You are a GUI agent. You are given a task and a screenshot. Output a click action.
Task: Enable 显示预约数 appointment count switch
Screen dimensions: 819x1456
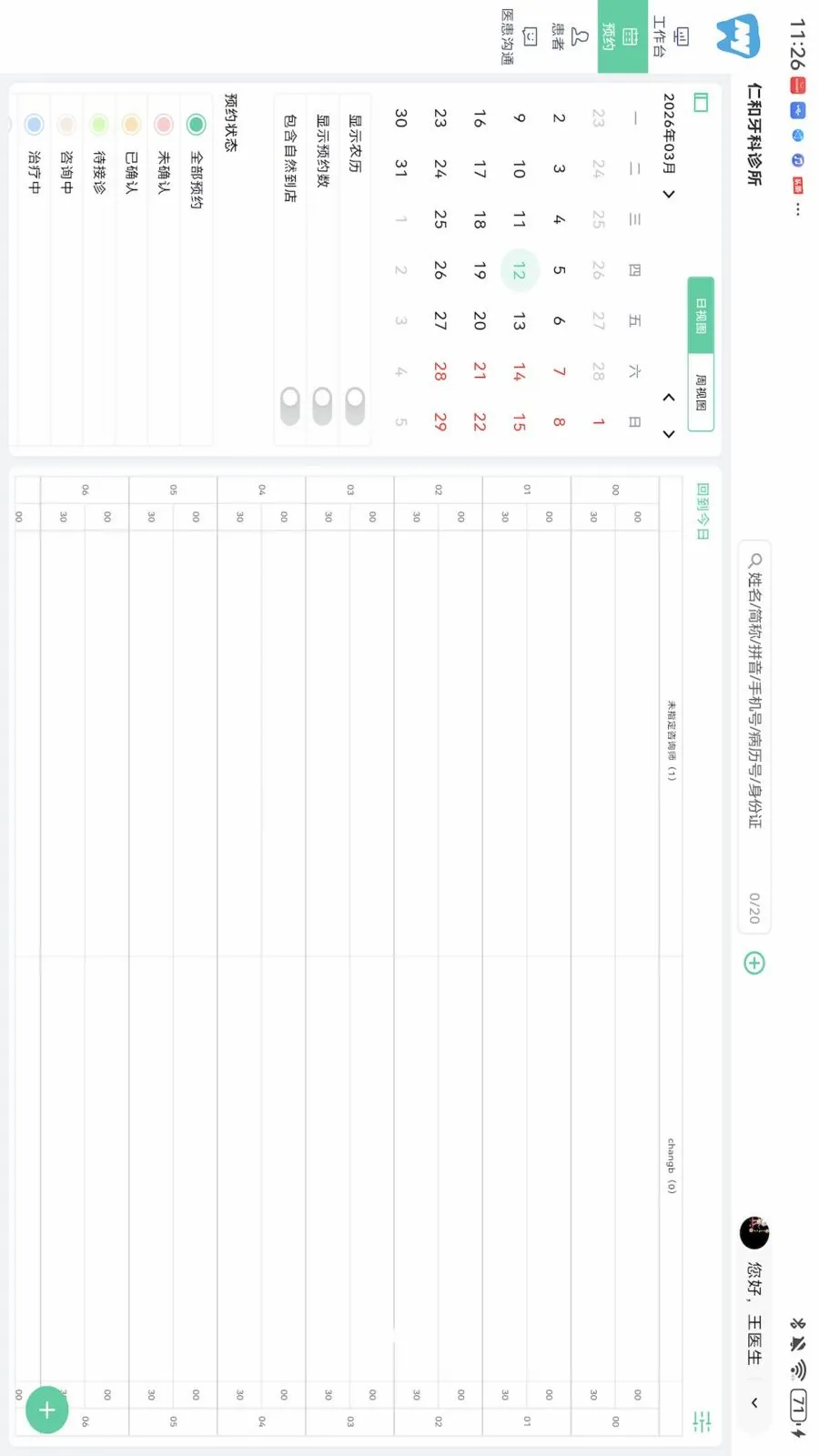322,407
